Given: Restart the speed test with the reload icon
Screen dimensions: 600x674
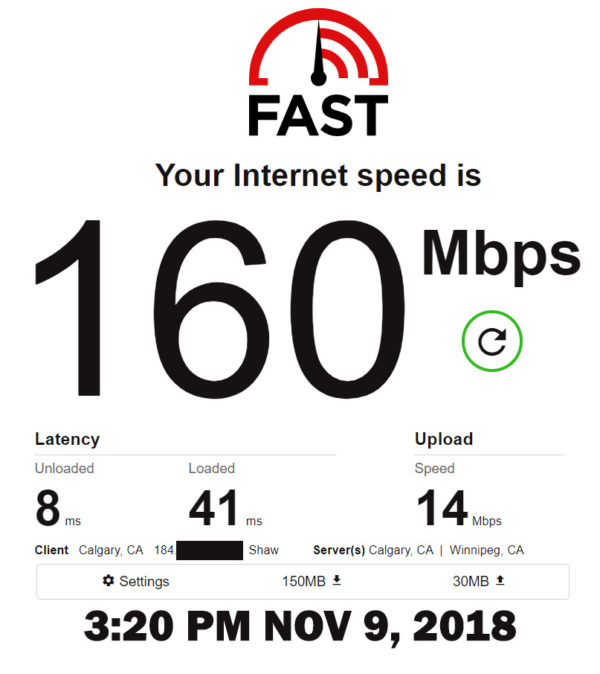Looking at the screenshot, I should (x=492, y=341).
